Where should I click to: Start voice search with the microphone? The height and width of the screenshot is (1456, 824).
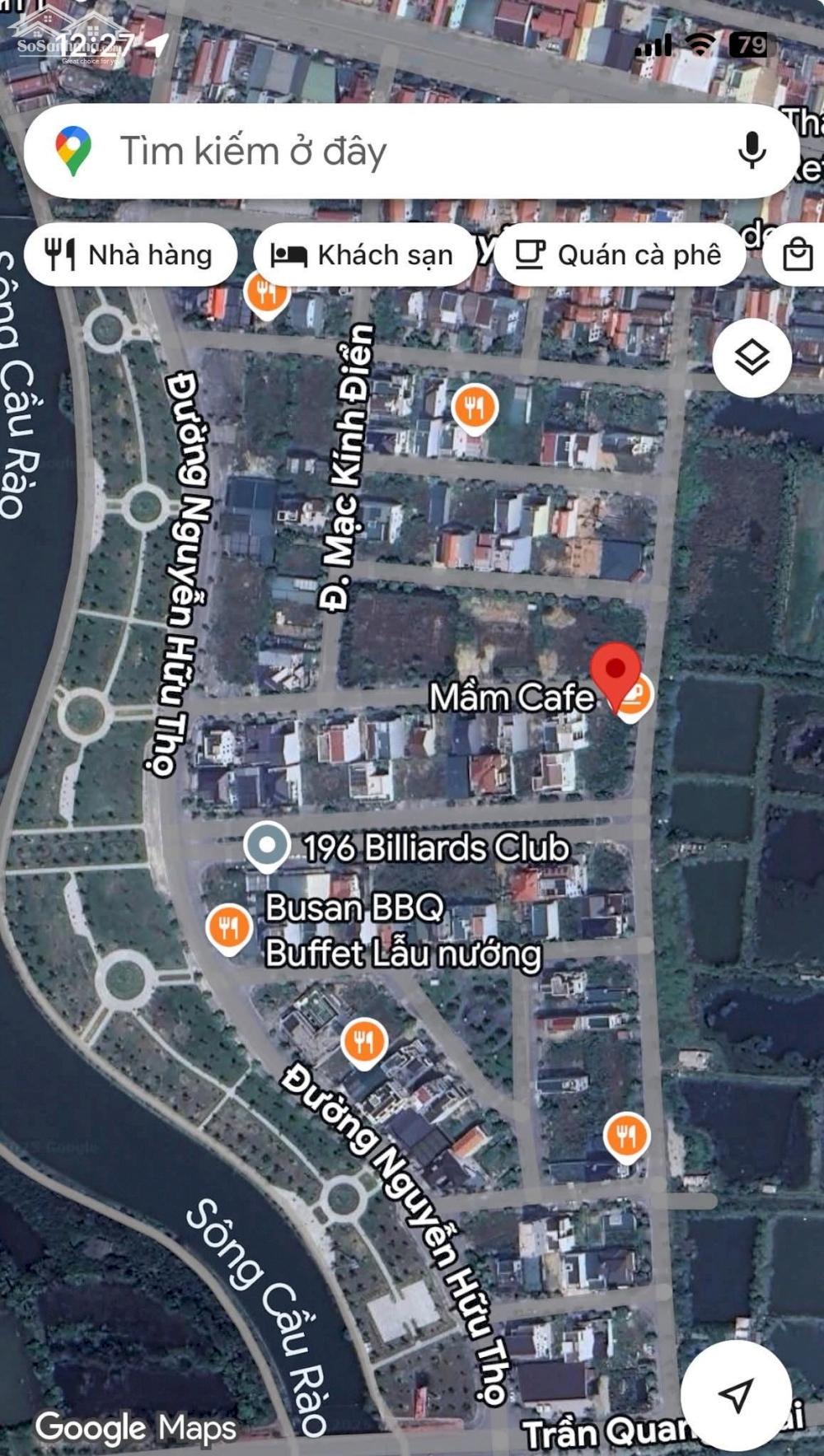[751, 151]
